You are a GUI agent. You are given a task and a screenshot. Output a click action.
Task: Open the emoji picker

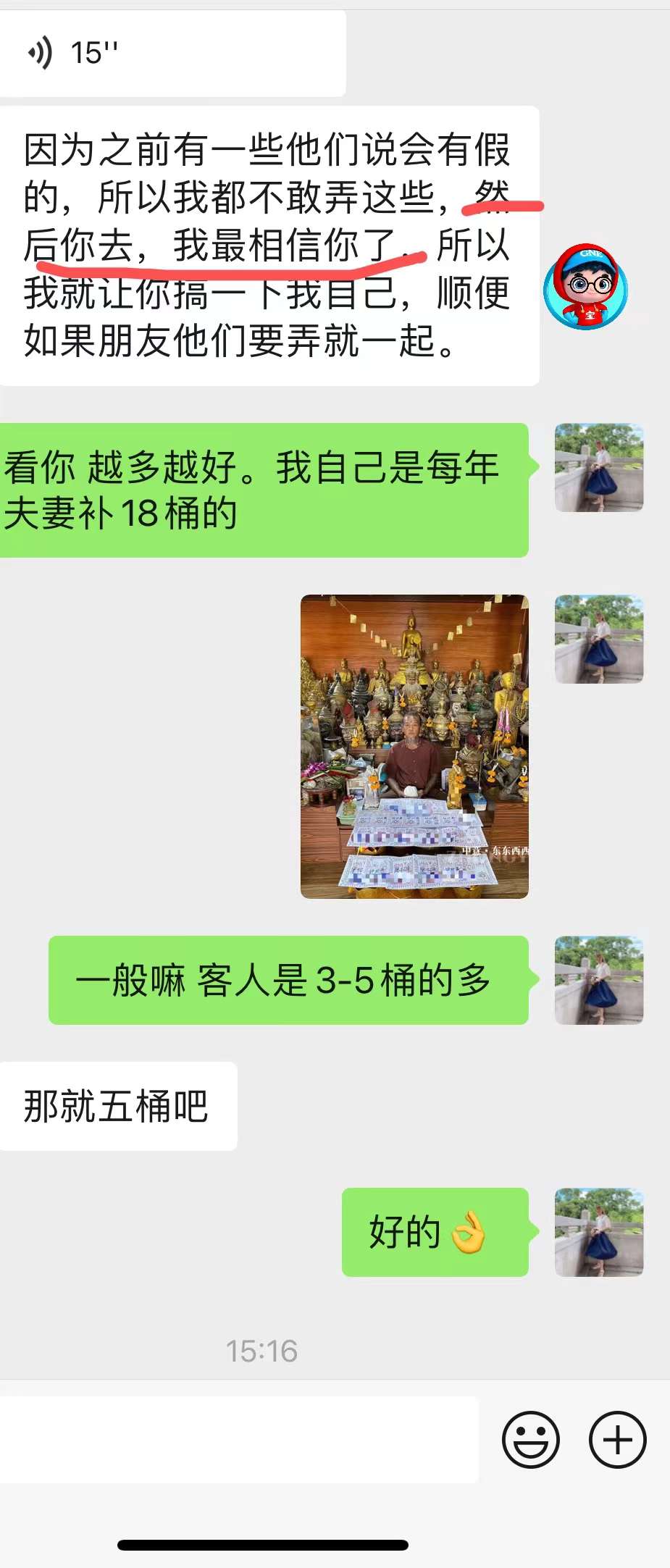coord(531,1439)
